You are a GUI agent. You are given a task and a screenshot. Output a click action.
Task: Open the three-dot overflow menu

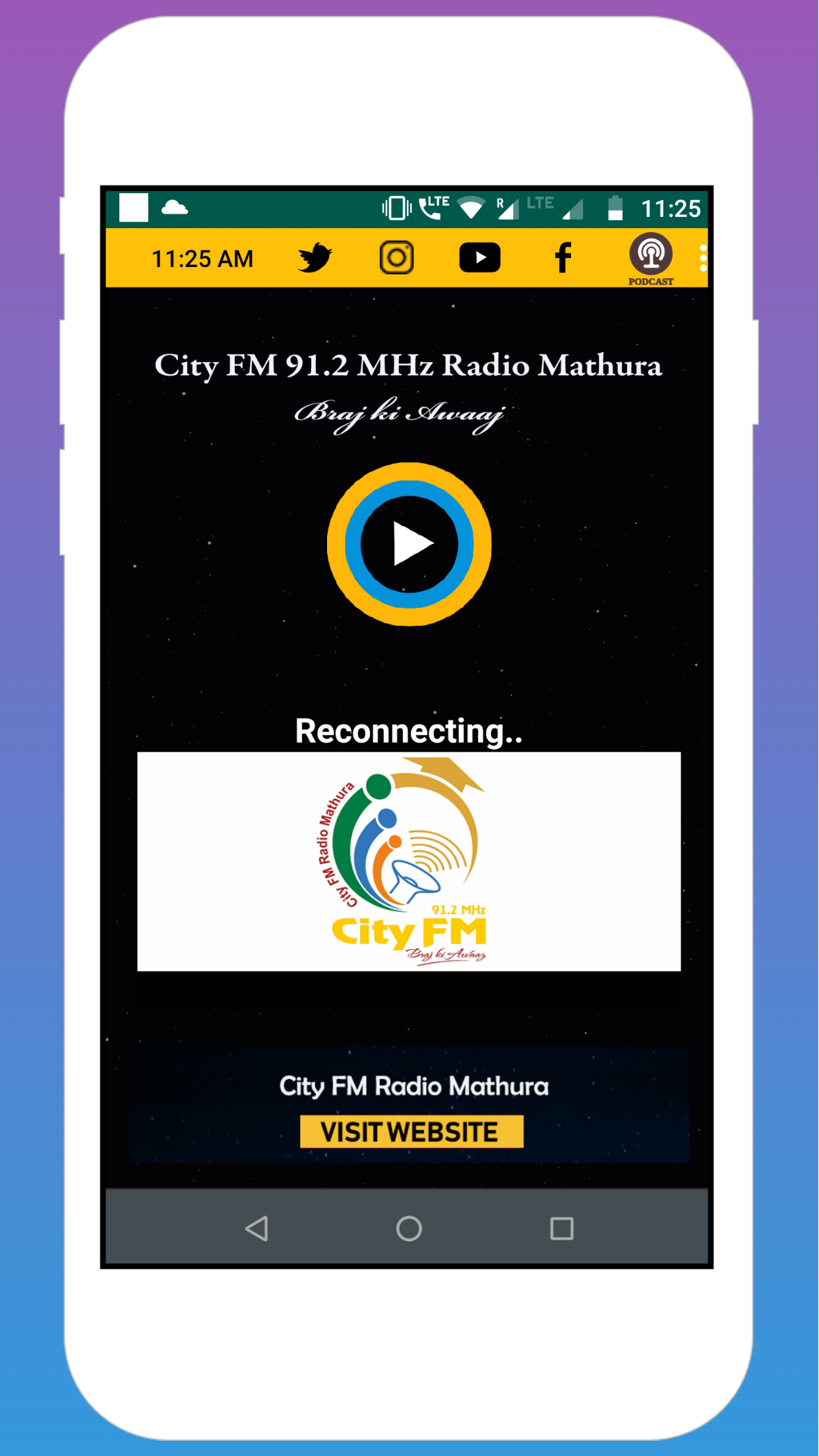(x=703, y=258)
